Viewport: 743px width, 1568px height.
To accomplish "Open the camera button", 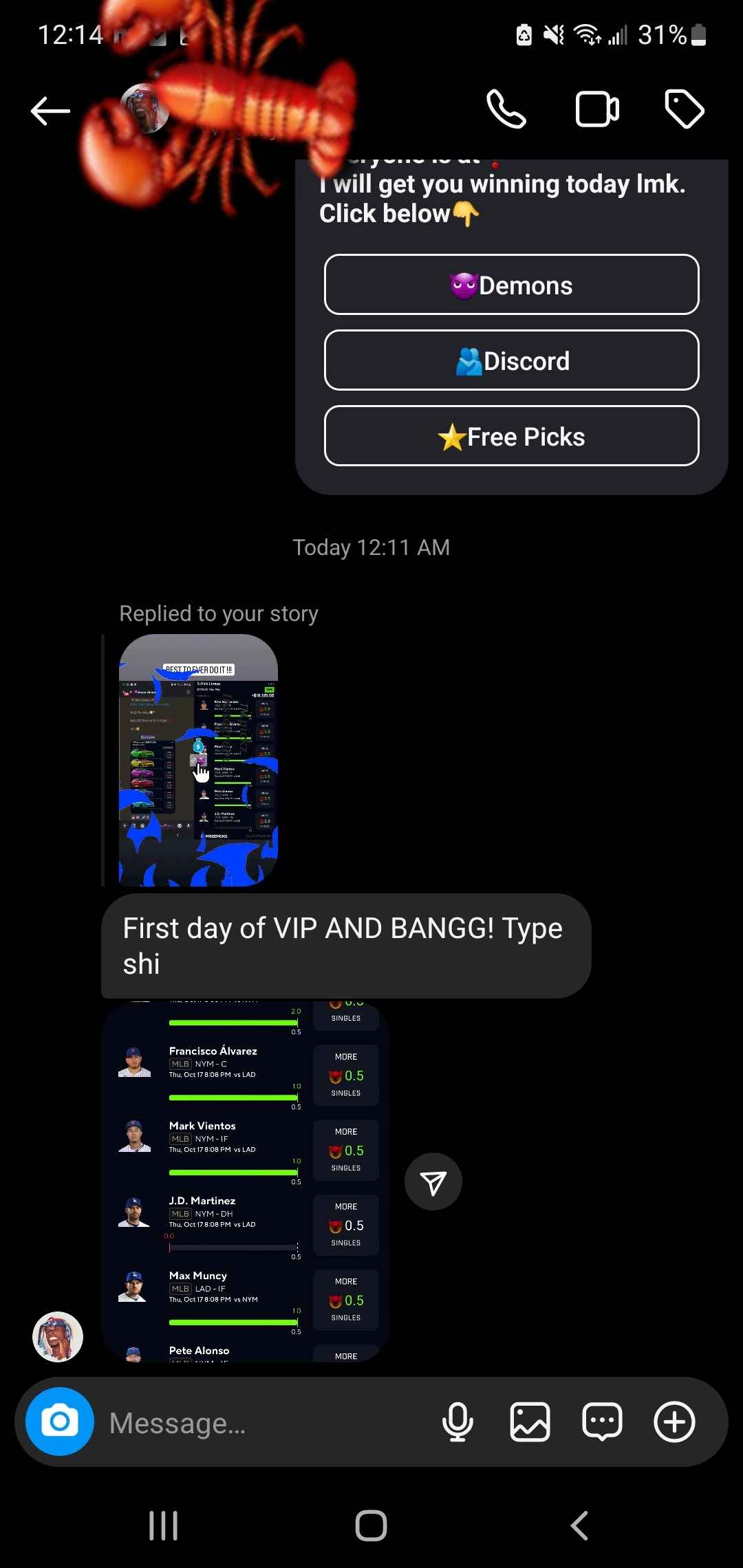I will [x=60, y=1422].
